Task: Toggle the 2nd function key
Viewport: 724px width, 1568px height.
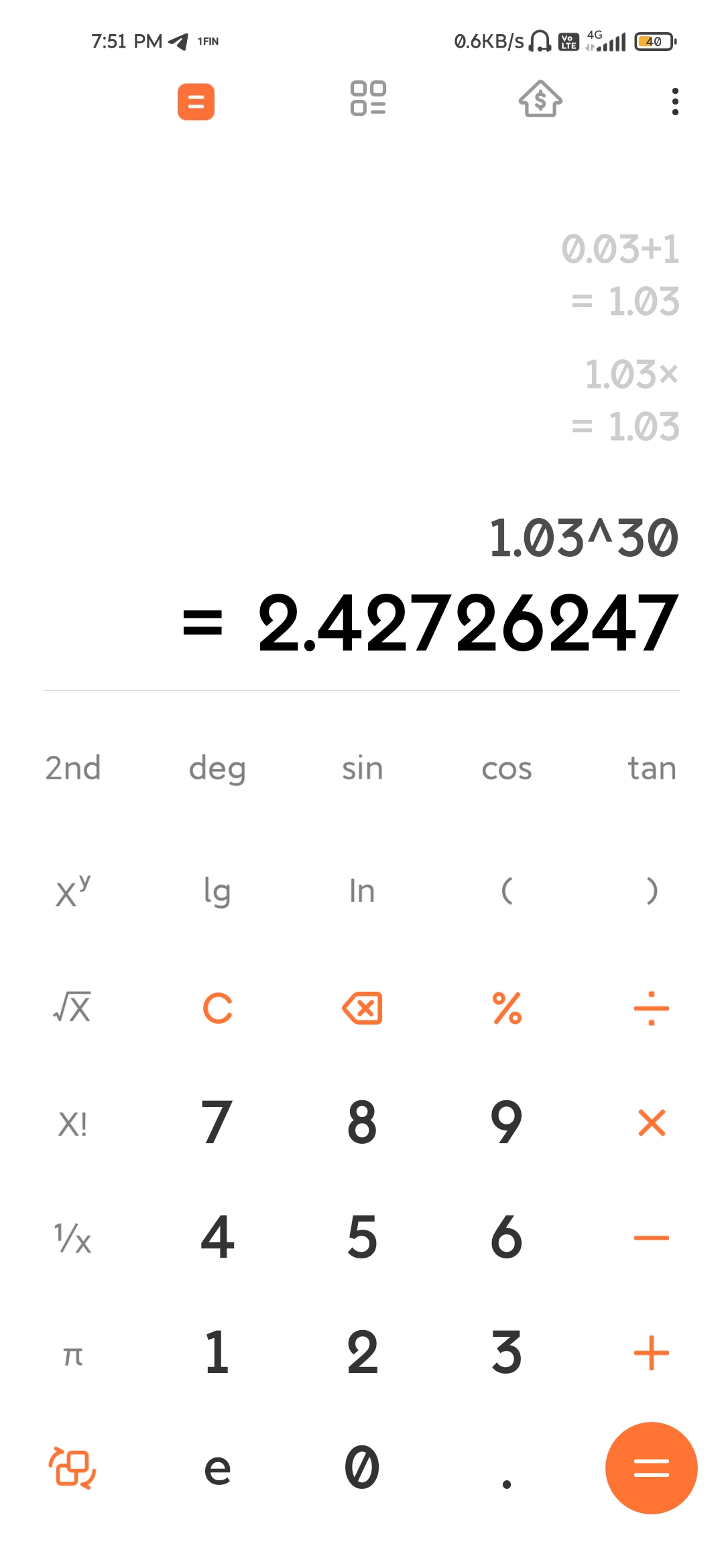Action: (73, 768)
